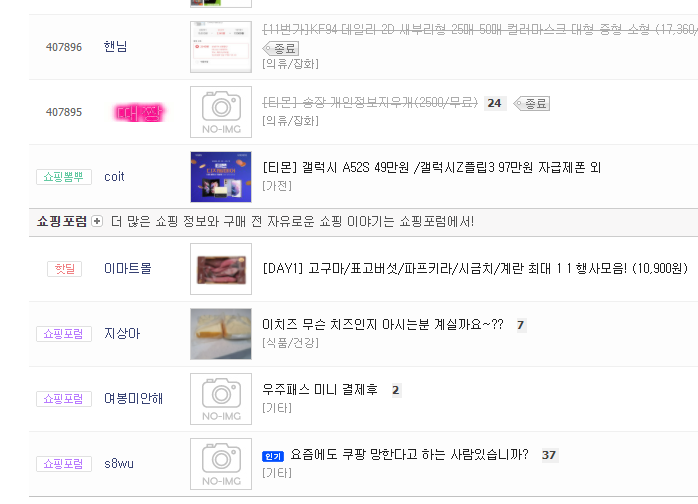Expand the 쇼핑포럼 plus icon
The width and height of the screenshot is (698, 504).
(97, 221)
